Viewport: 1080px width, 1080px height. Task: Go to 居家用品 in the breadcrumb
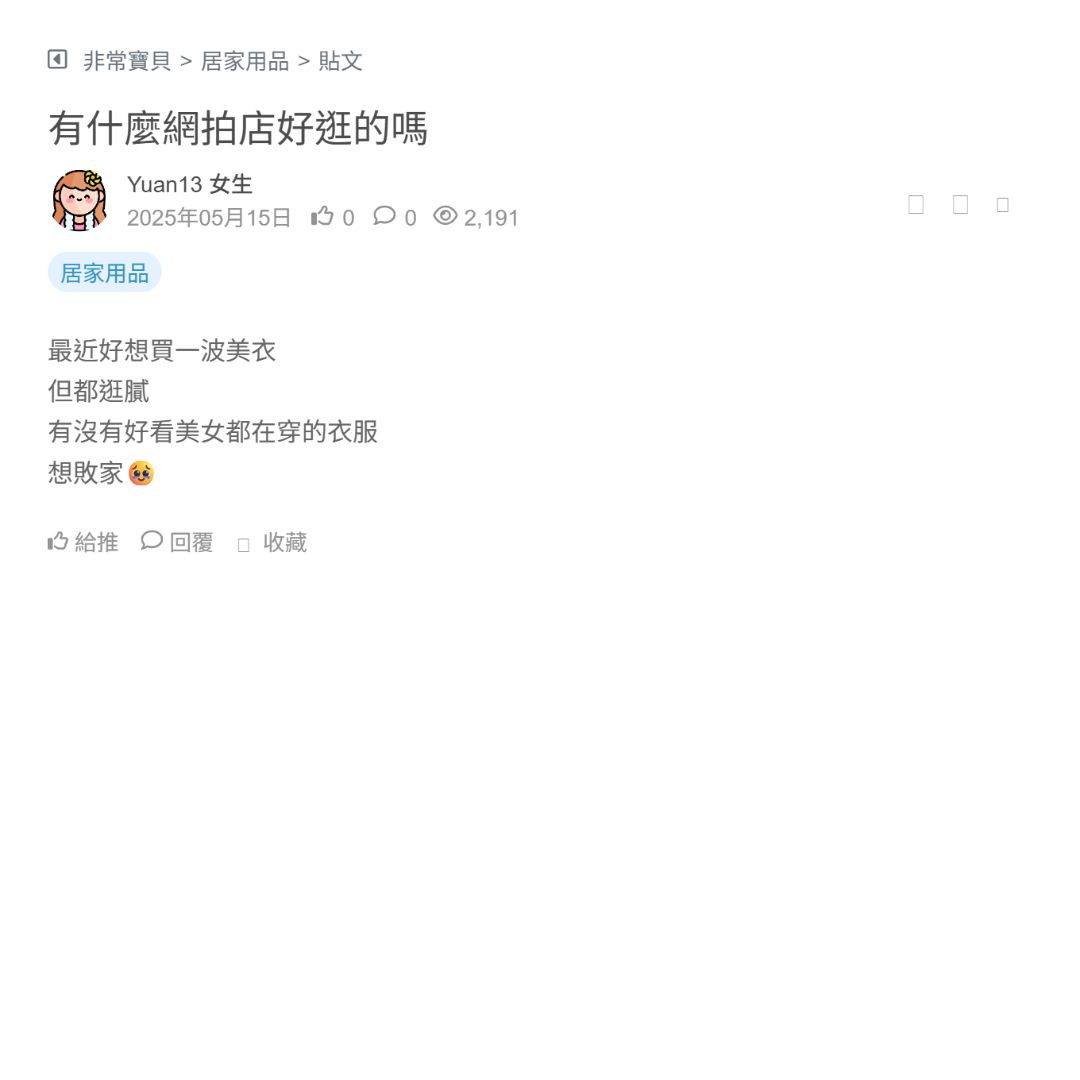pyautogui.click(x=244, y=61)
